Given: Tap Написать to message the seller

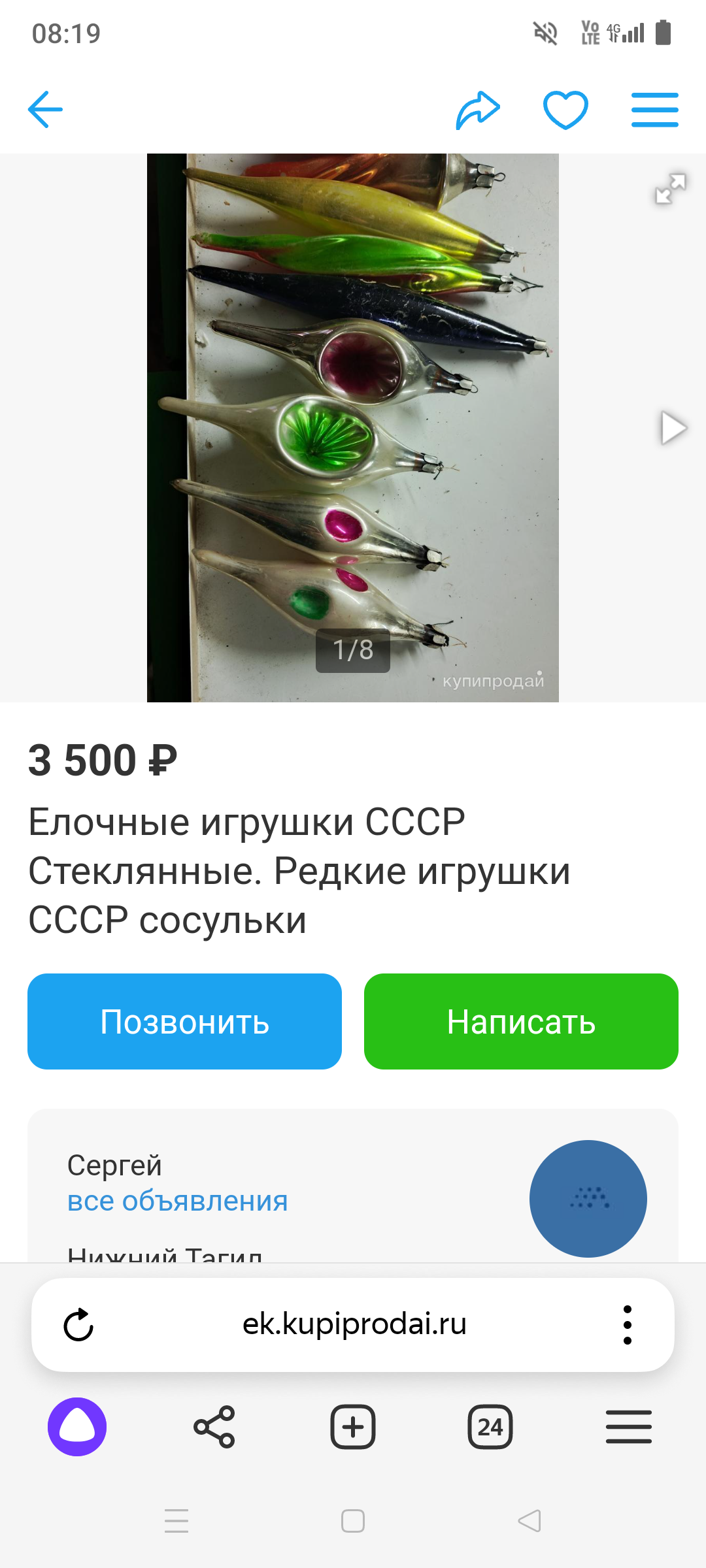Looking at the screenshot, I should 521,1021.
